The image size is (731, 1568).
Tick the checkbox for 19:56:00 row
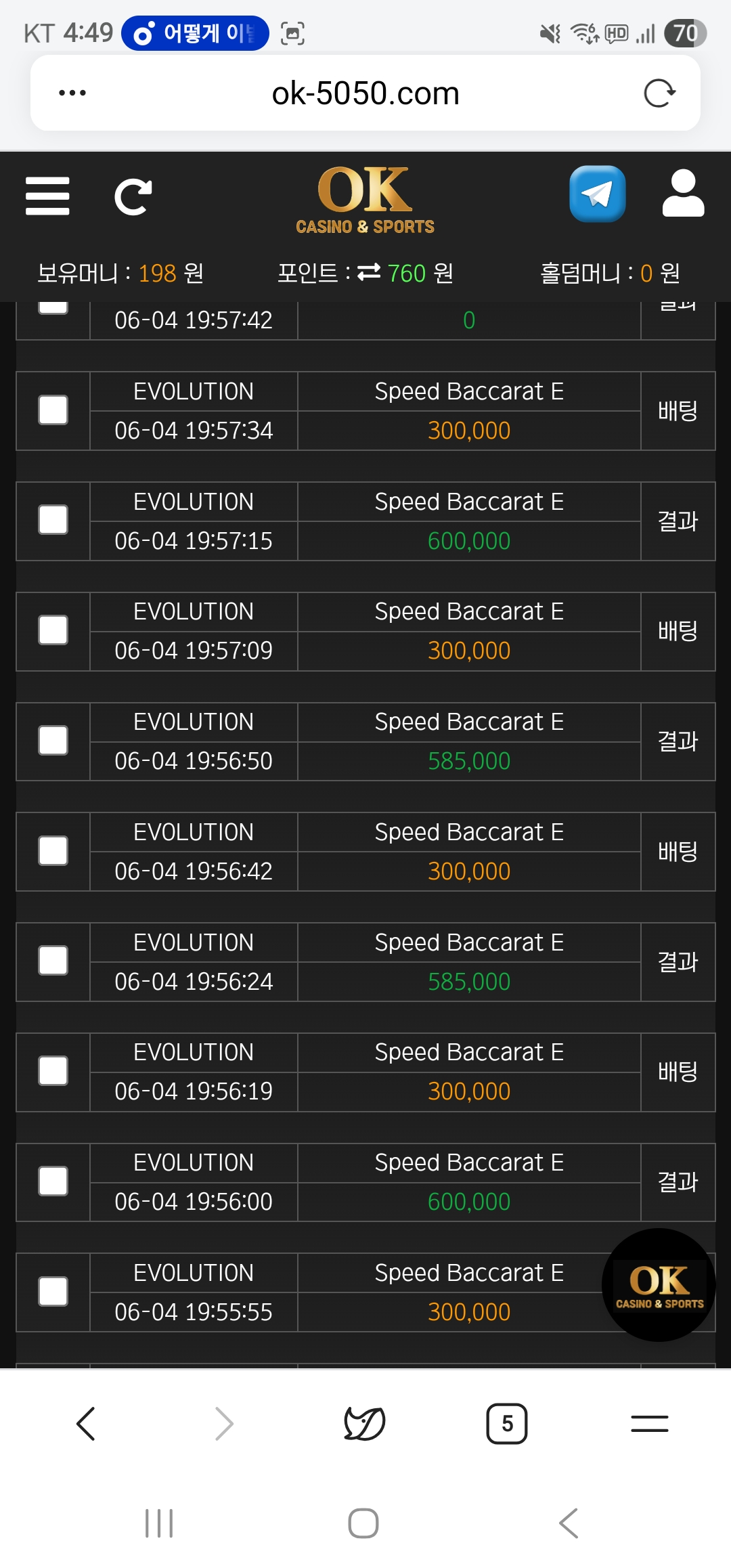point(53,1181)
